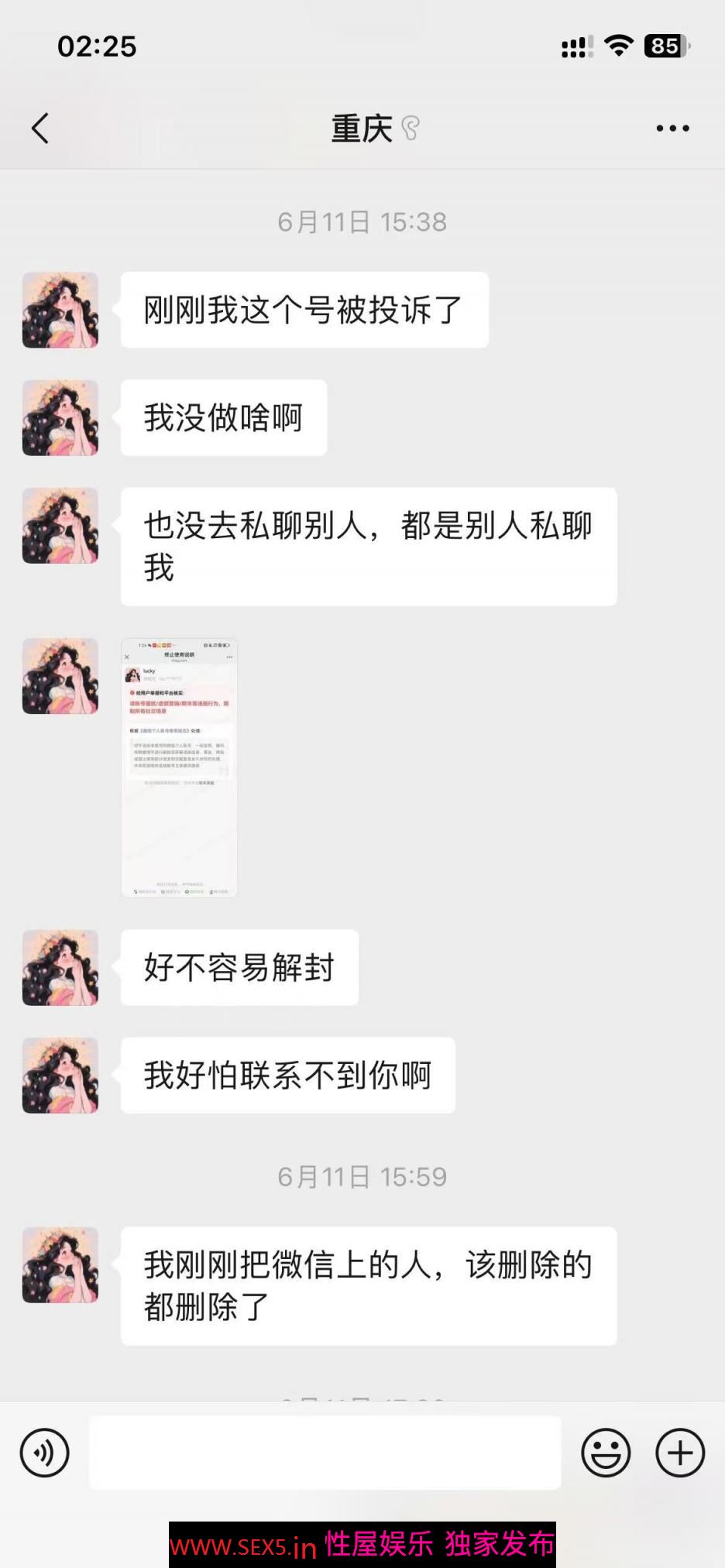Open avatar beside 刚刚我这个号被投诉了 message
This screenshot has height=1568, width=725.
click(60, 310)
